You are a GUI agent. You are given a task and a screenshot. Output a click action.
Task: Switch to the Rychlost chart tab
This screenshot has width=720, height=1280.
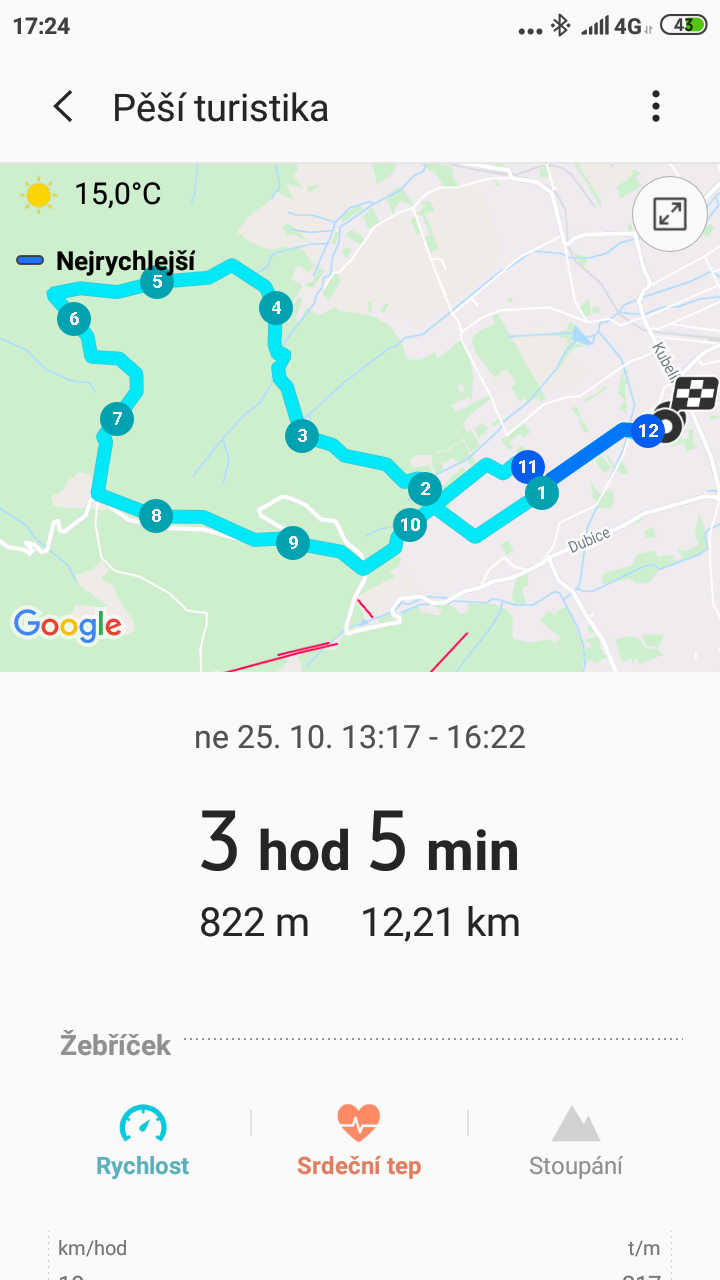coord(143,1141)
